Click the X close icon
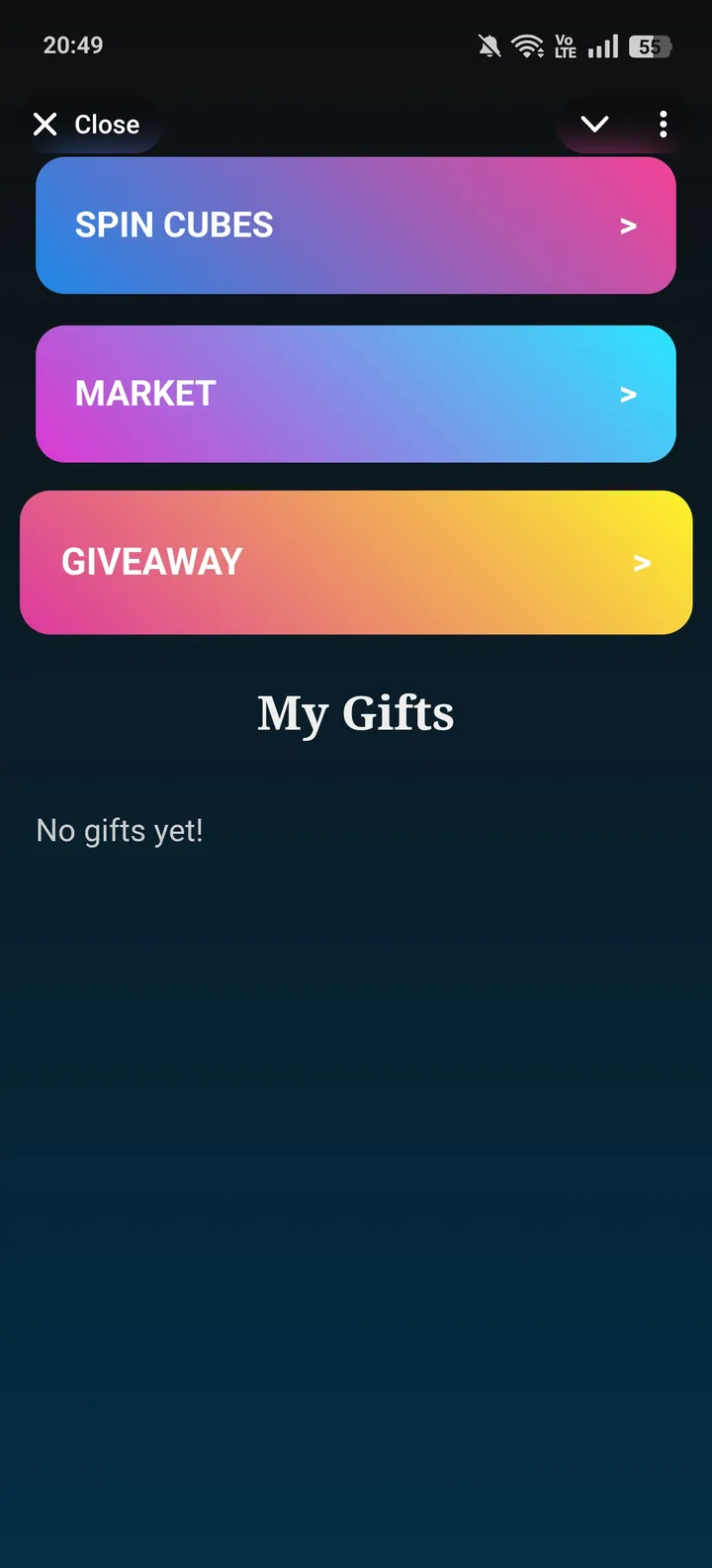The image size is (712, 1568). pos(44,124)
